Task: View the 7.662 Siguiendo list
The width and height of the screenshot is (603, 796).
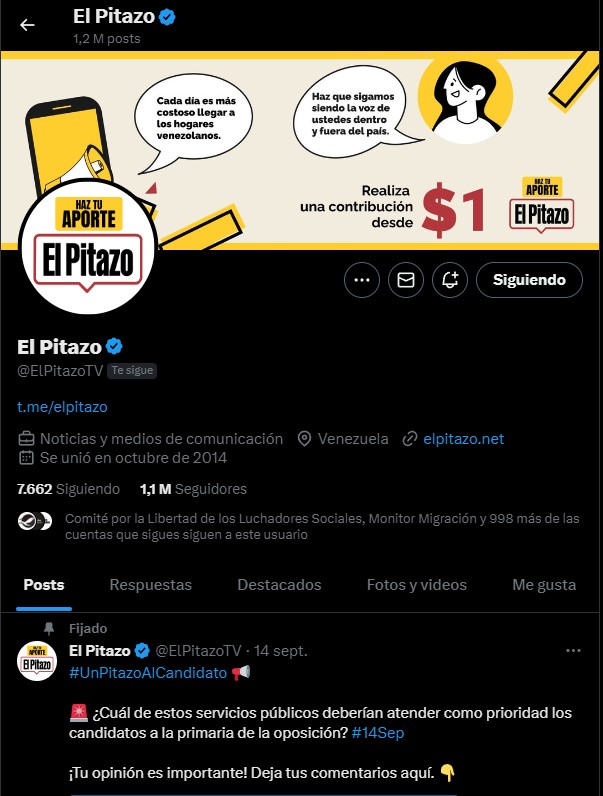Action: 68,489
